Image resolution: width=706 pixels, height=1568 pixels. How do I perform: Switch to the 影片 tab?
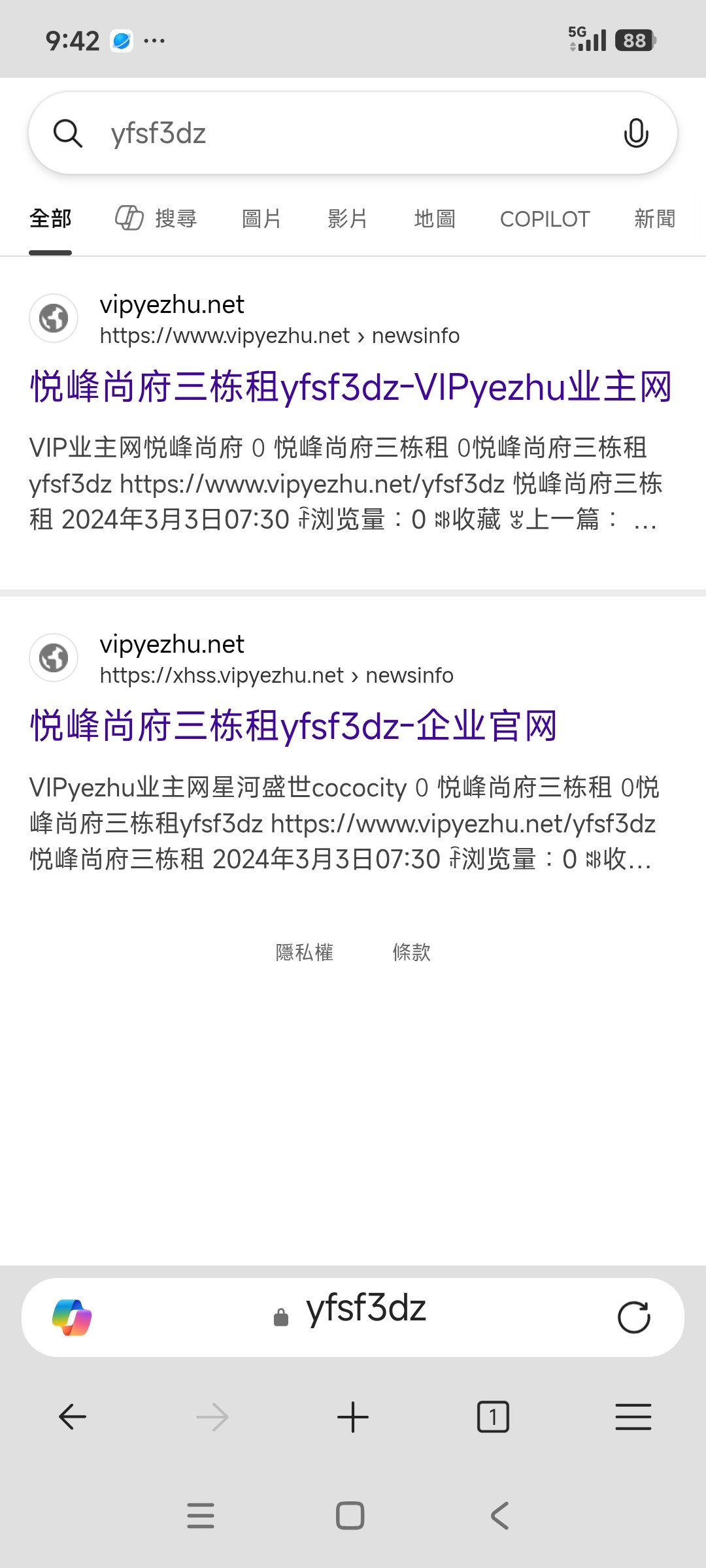point(347,218)
